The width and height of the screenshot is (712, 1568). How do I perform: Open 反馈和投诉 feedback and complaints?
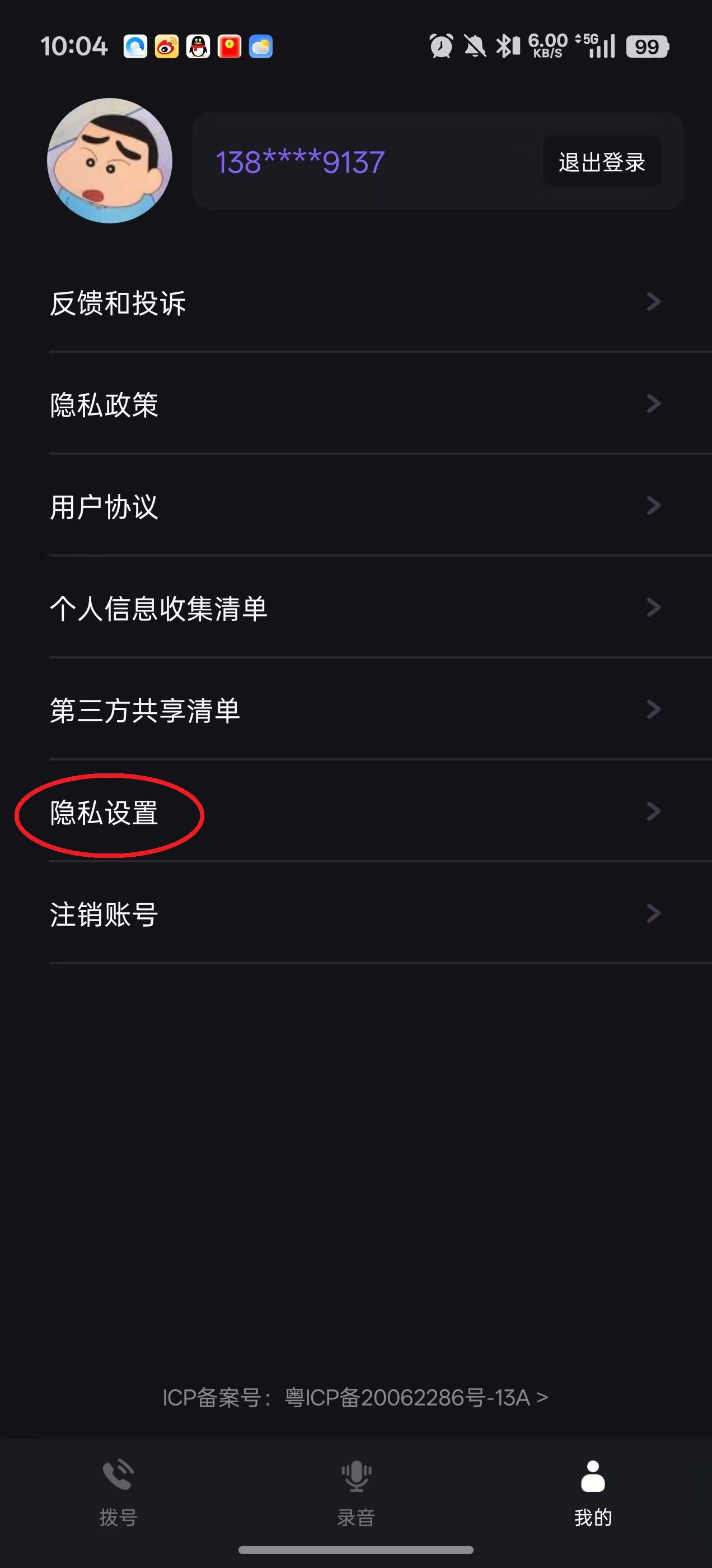point(355,302)
